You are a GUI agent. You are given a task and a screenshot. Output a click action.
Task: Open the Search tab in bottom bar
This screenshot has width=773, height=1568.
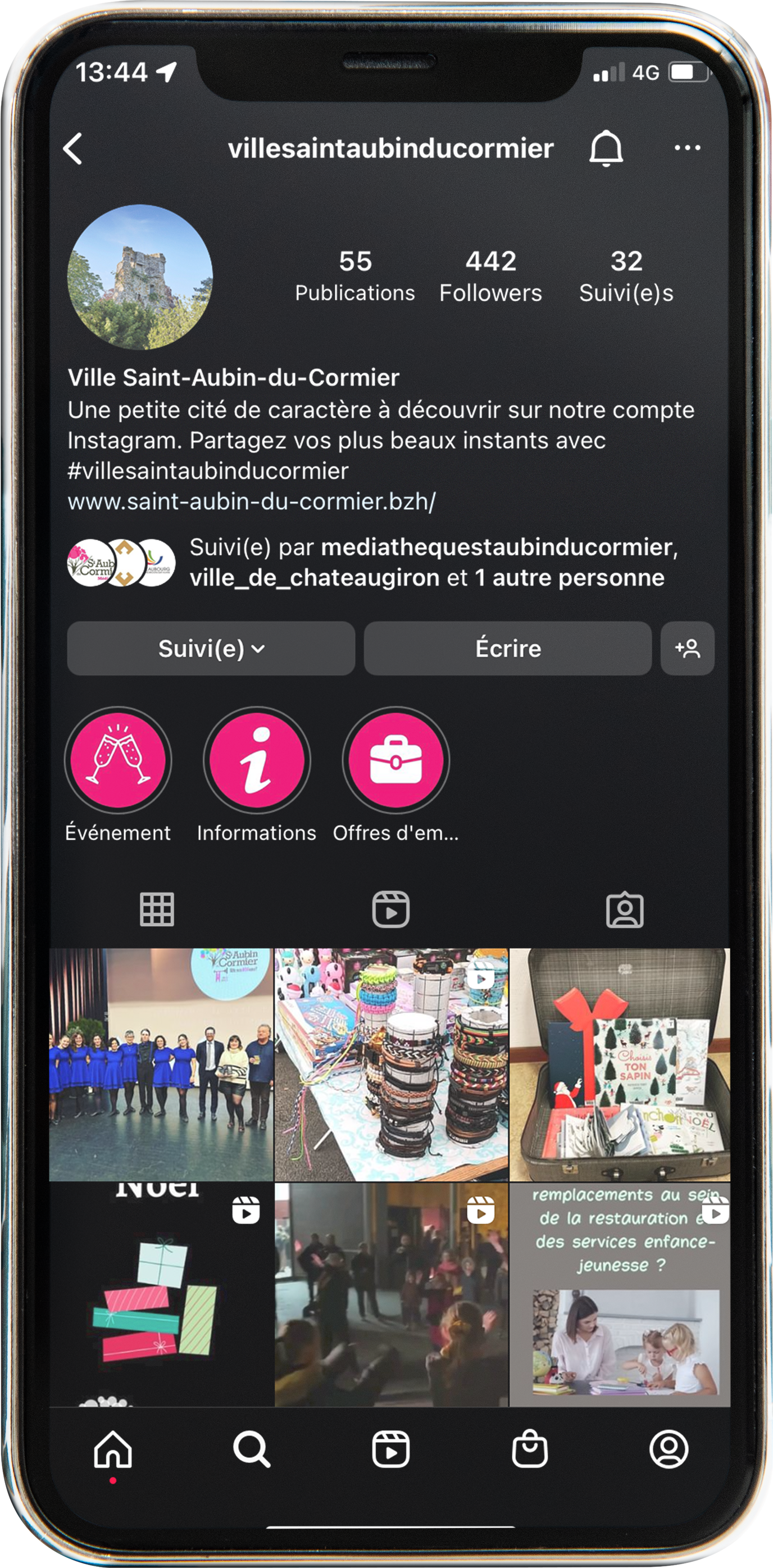pos(251,1450)
